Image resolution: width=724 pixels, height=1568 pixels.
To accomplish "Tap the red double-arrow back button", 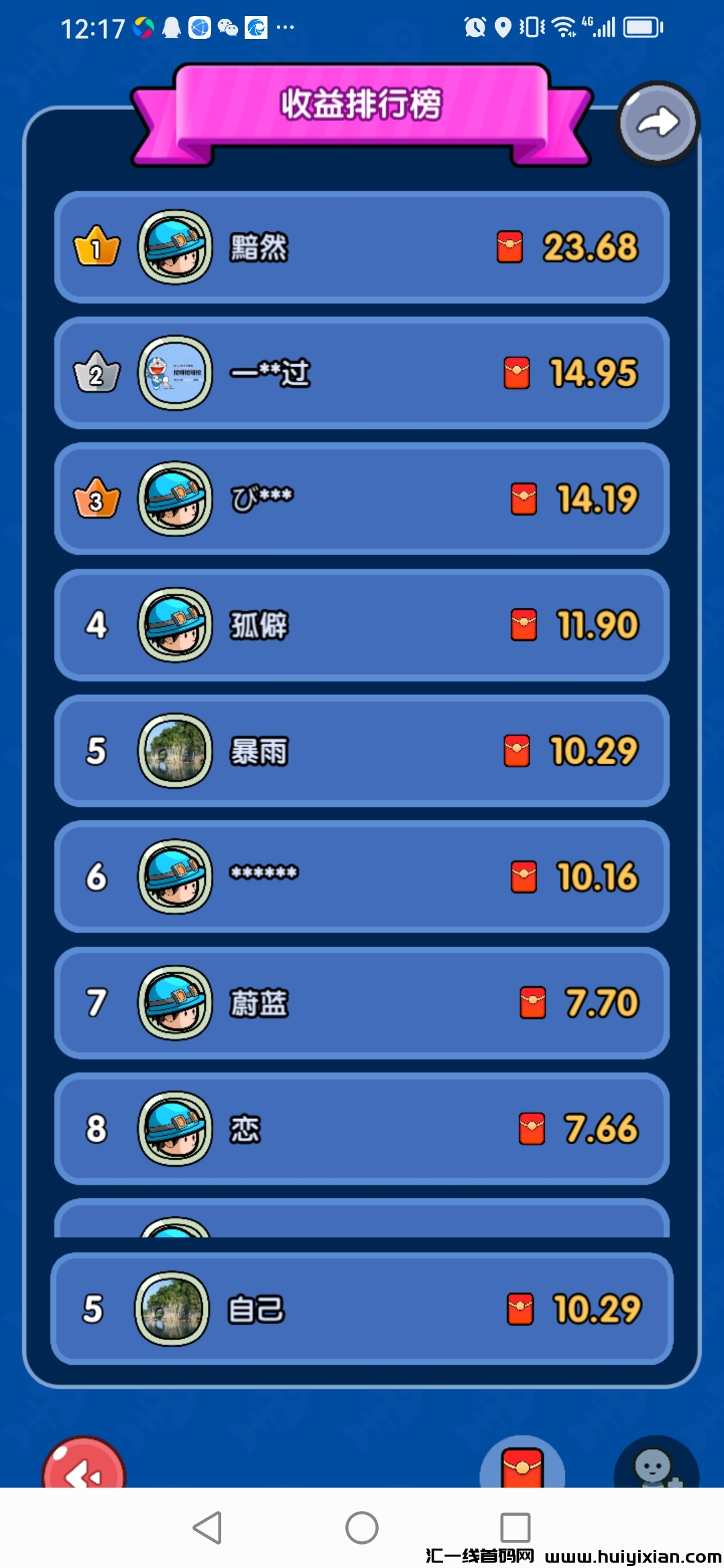I will click(x=84, y=1467).
